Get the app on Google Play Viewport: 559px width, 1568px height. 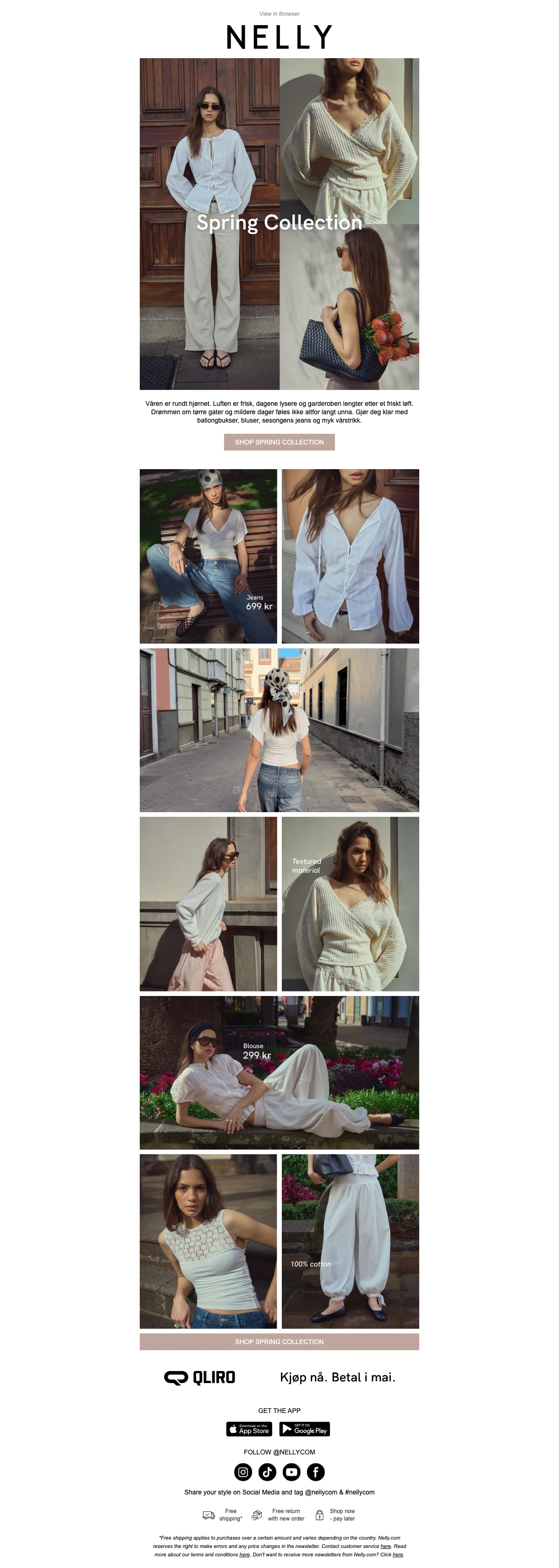click(x=305, y=1429)
